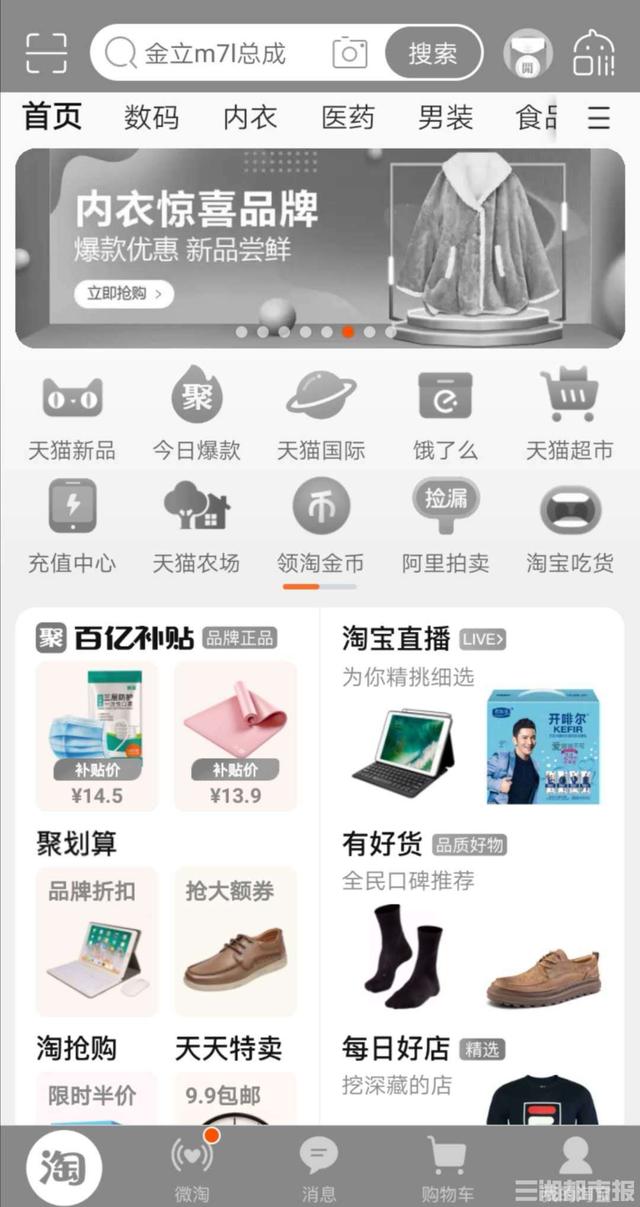Open camera image search
640x1207 pixels.
click(x=349, y=52)
